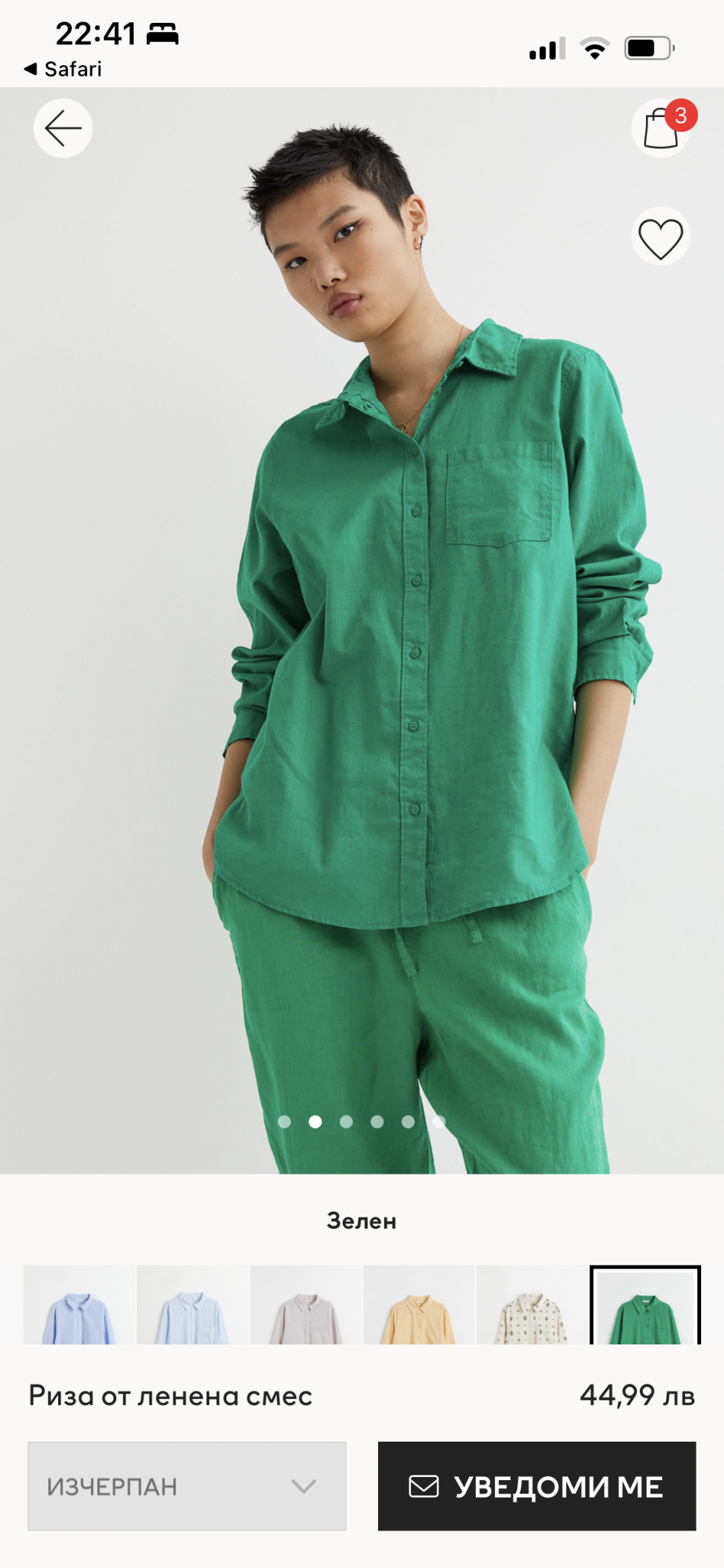
Task: Tap the selected green shirt variant
Action: [645, 1306]
